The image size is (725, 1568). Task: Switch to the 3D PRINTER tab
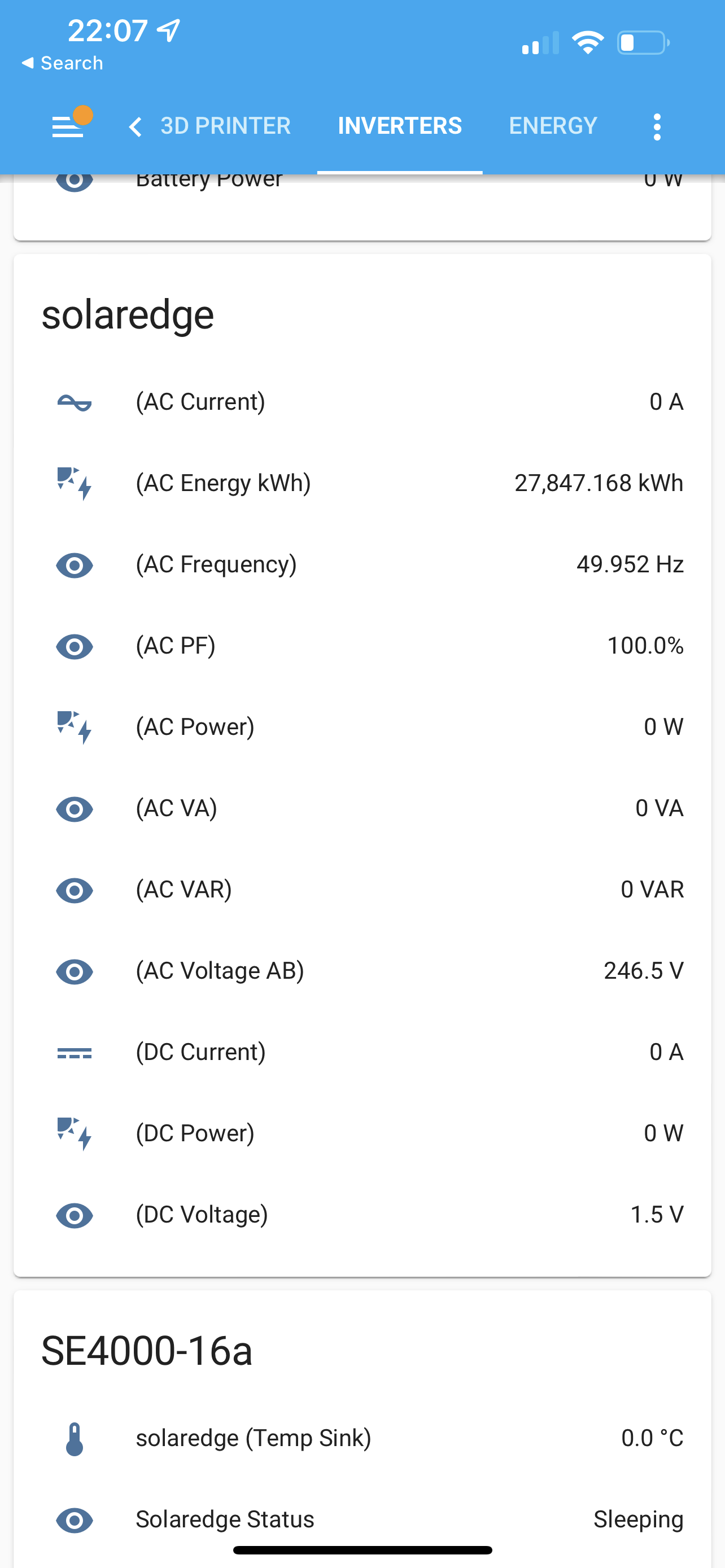[x=225, y=126]
